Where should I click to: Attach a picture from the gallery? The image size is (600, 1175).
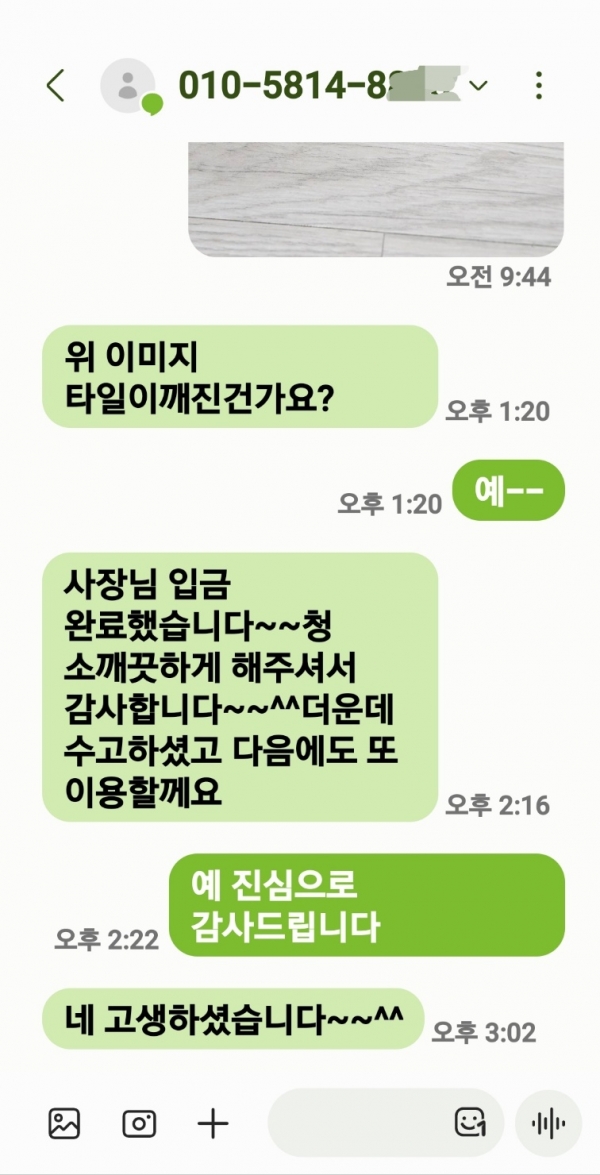point(64,1123)
